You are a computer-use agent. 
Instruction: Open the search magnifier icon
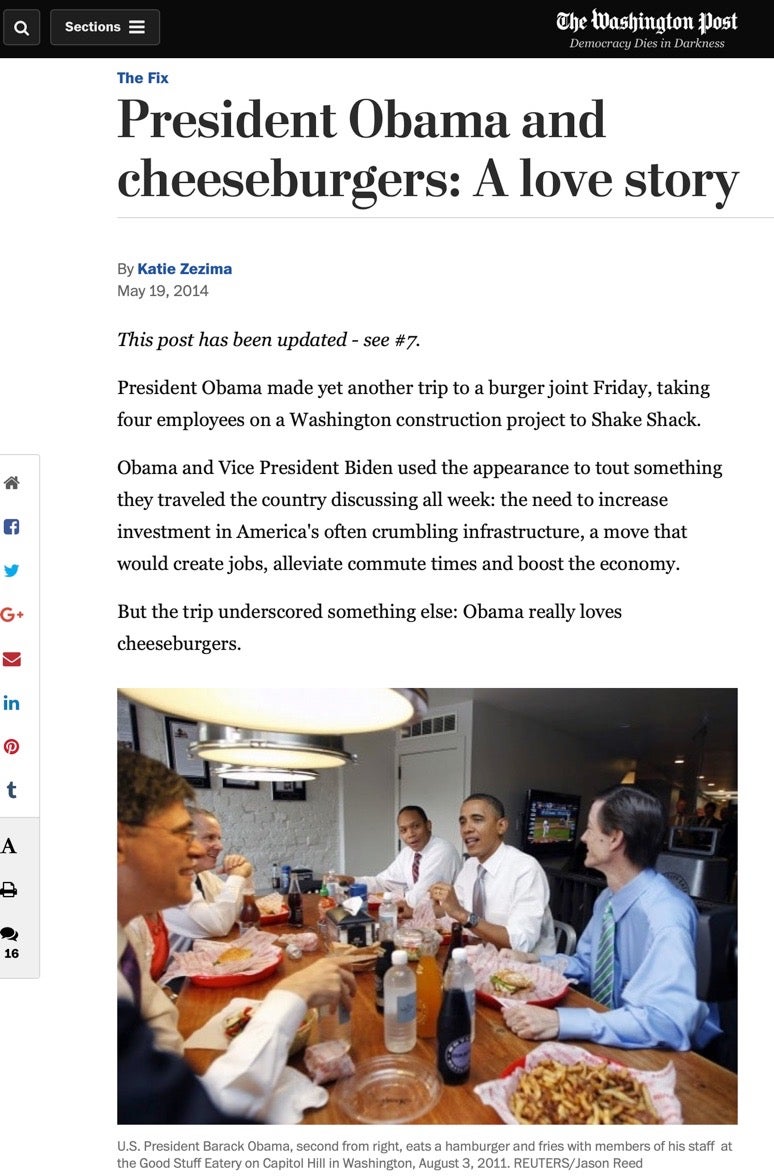[x=21, y=27]
